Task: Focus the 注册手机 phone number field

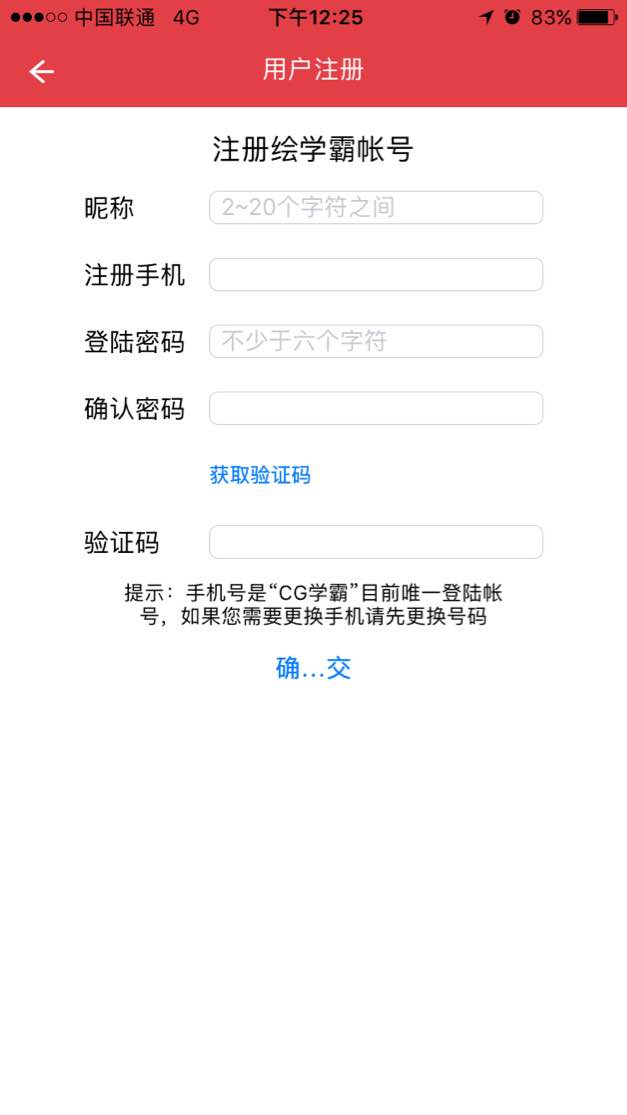Action: (375, 274)
